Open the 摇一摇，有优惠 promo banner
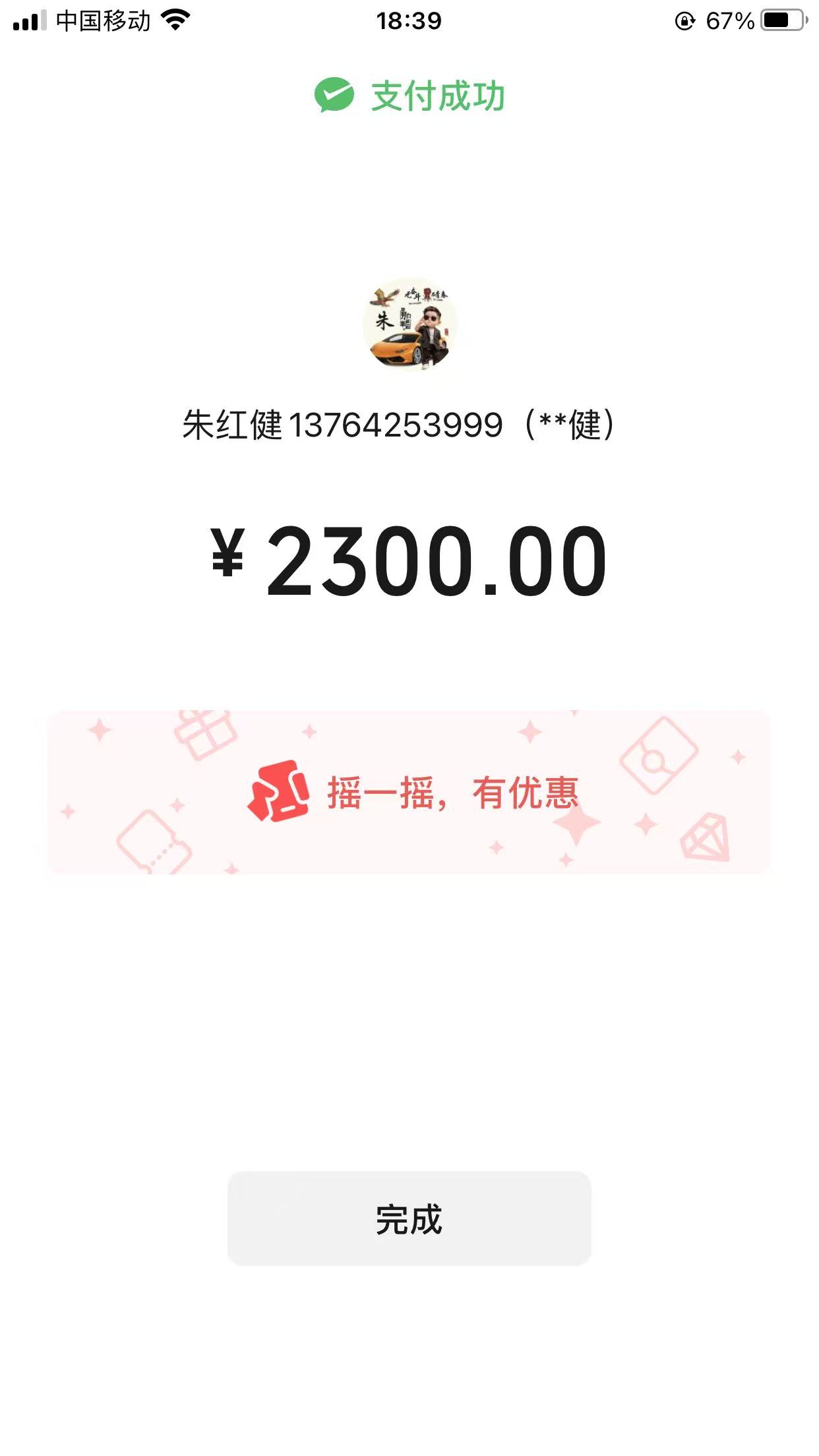Viewport: 819px width, 1456px height. point(409,792)
